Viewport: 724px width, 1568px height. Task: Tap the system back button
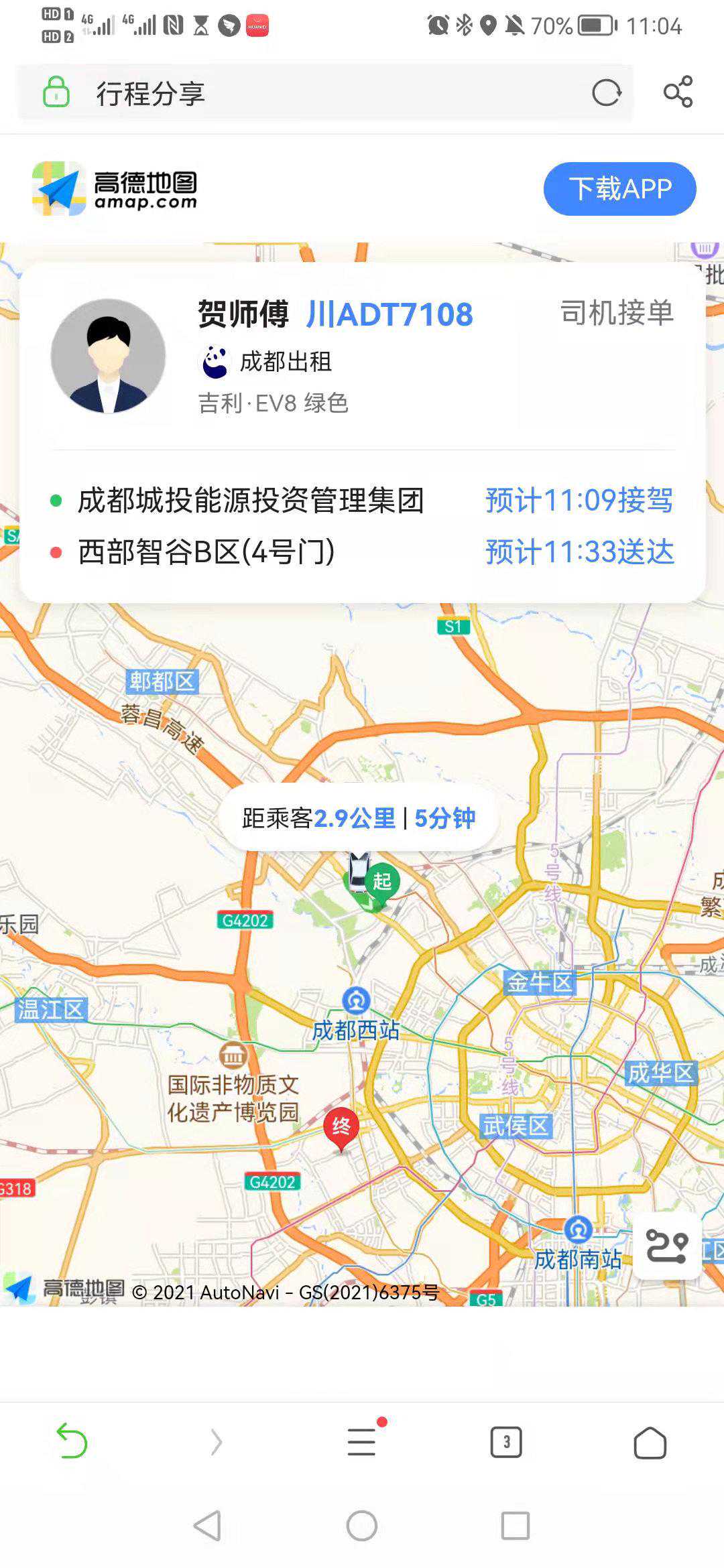click(207, 1526)
